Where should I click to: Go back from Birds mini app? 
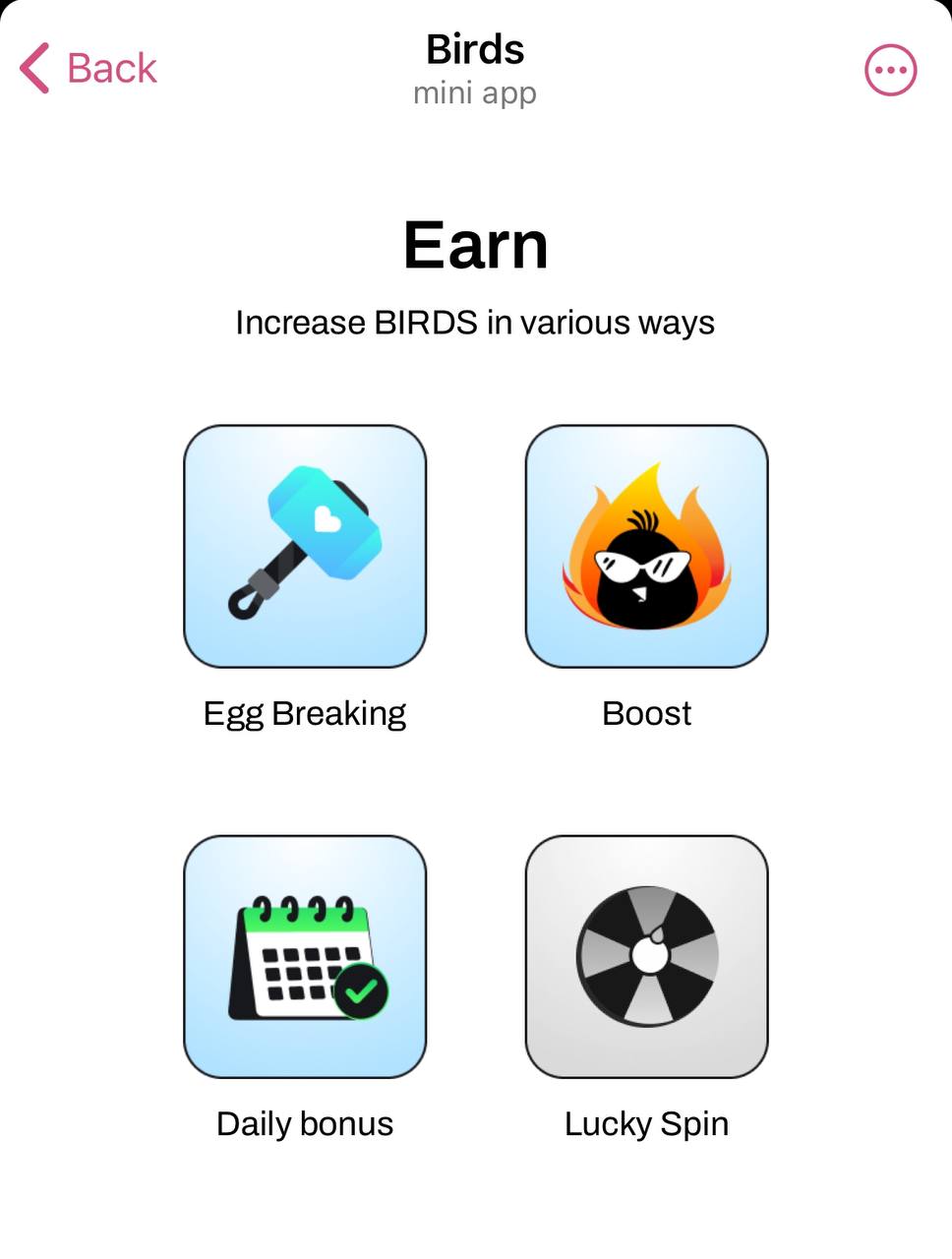tap(89, 69)
